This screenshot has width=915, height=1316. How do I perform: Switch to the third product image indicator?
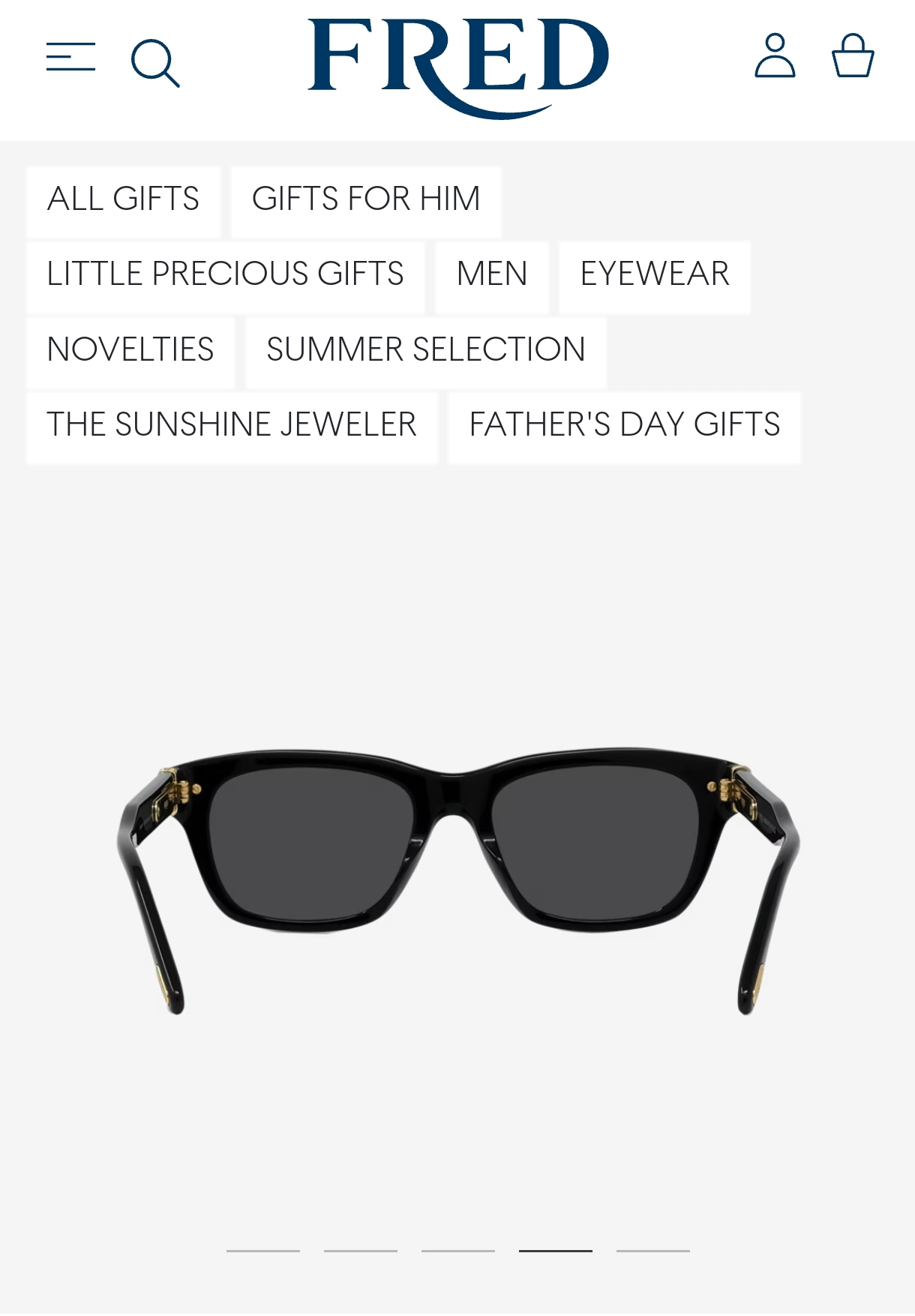pos(458,1251)
